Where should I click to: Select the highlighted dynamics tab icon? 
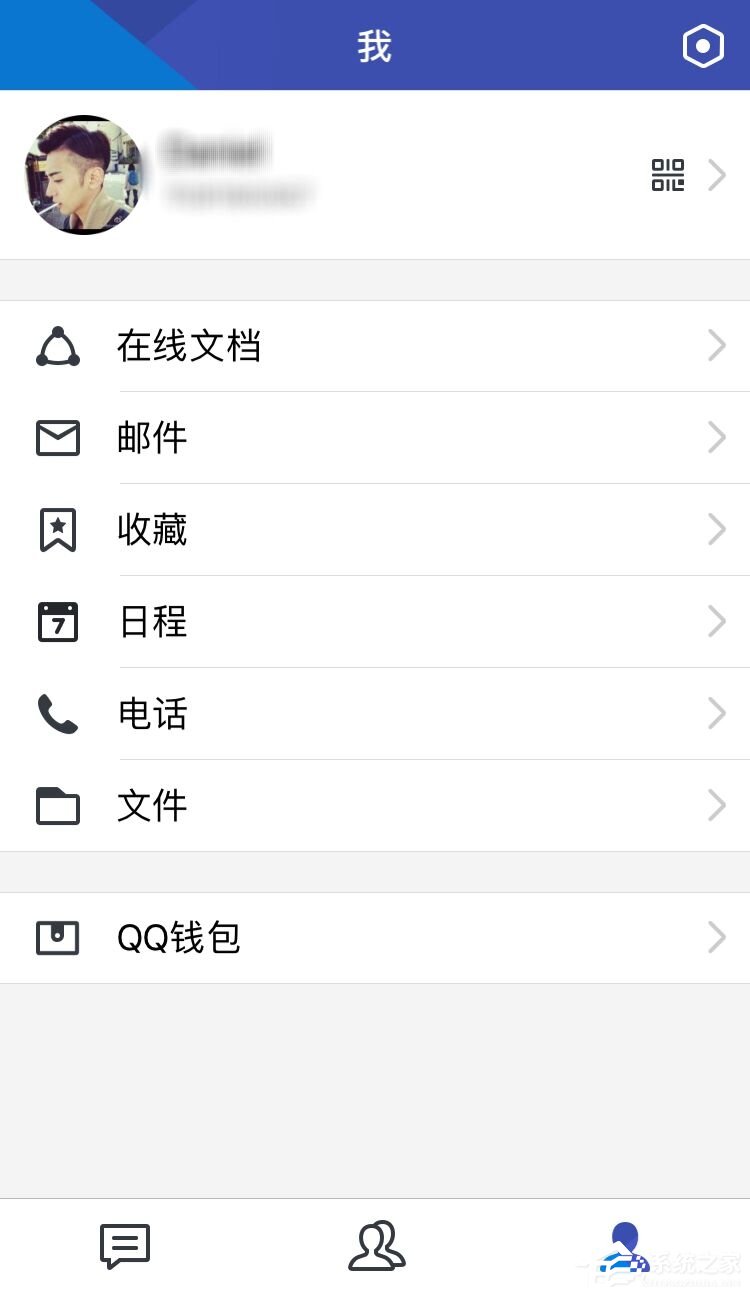point(626,1246)
